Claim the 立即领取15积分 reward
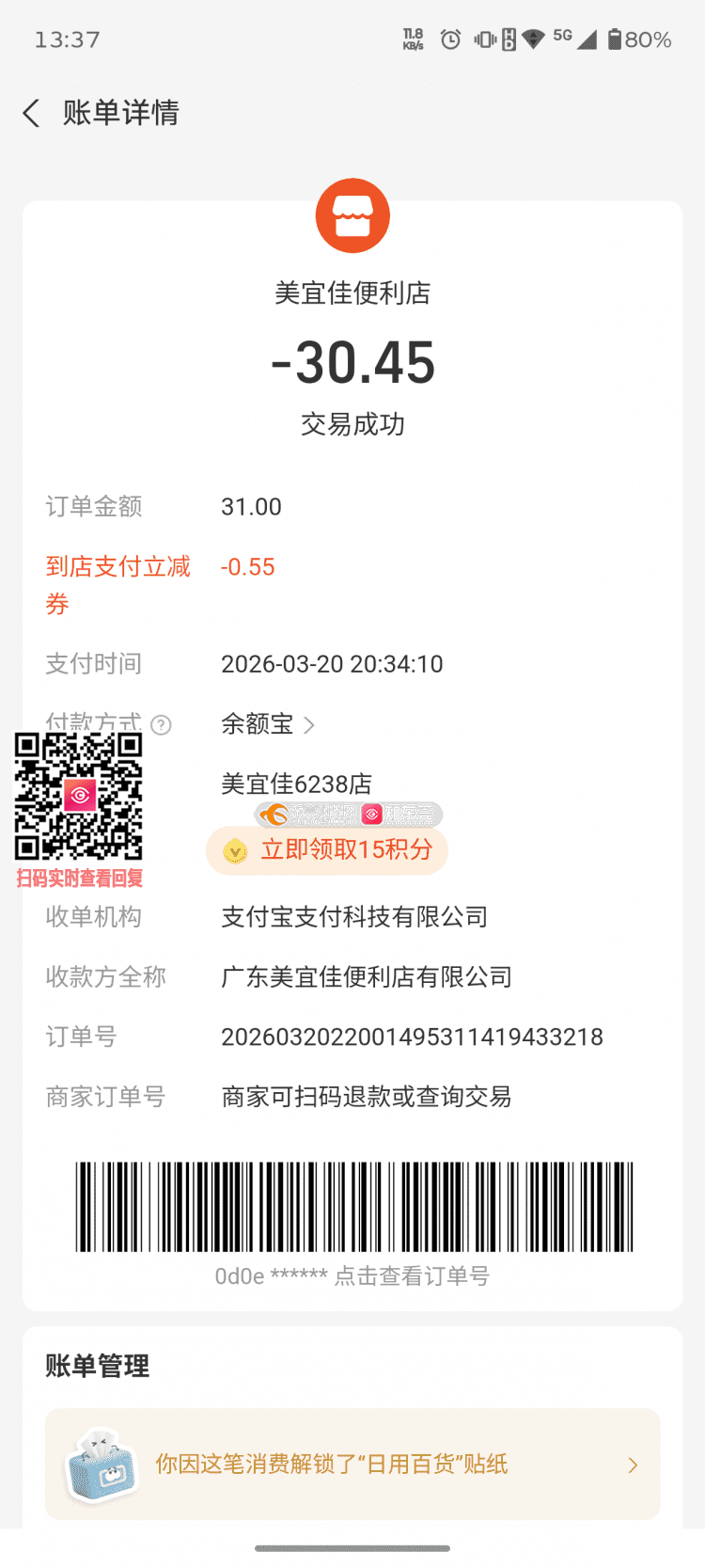The image size is (705, 1568). pos(327,850)
